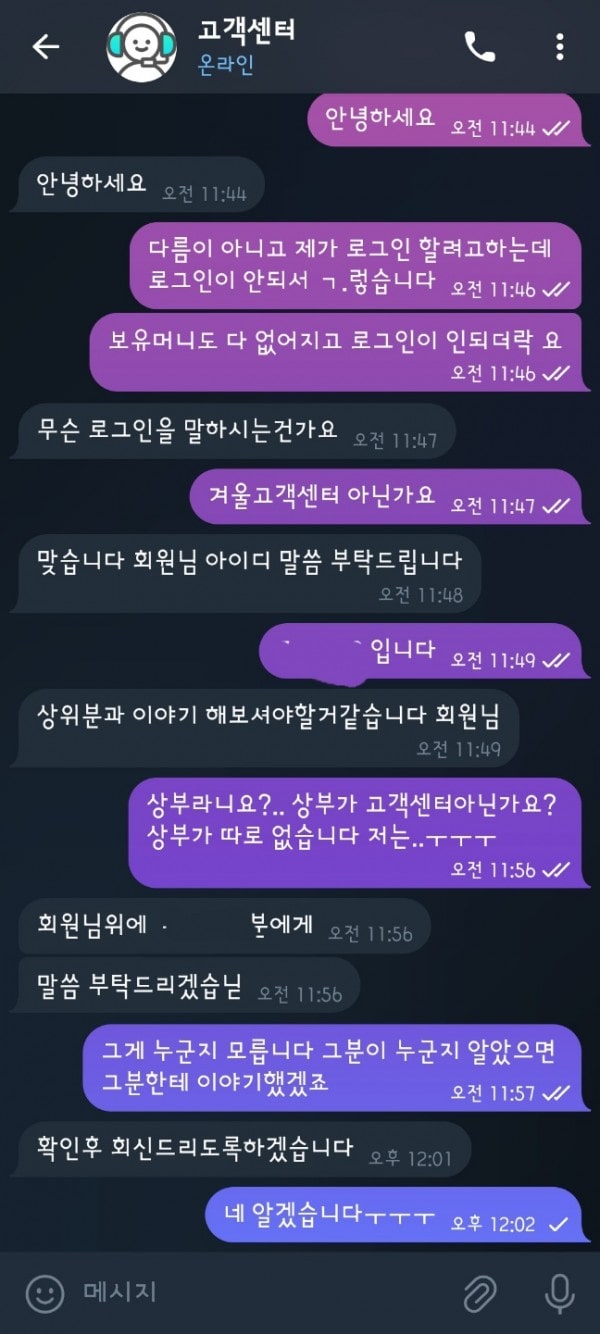The height and width of the screenshot is (1334, 600).
Task: Tap the microphone voice message button
Action: [x=558, y=1293]
